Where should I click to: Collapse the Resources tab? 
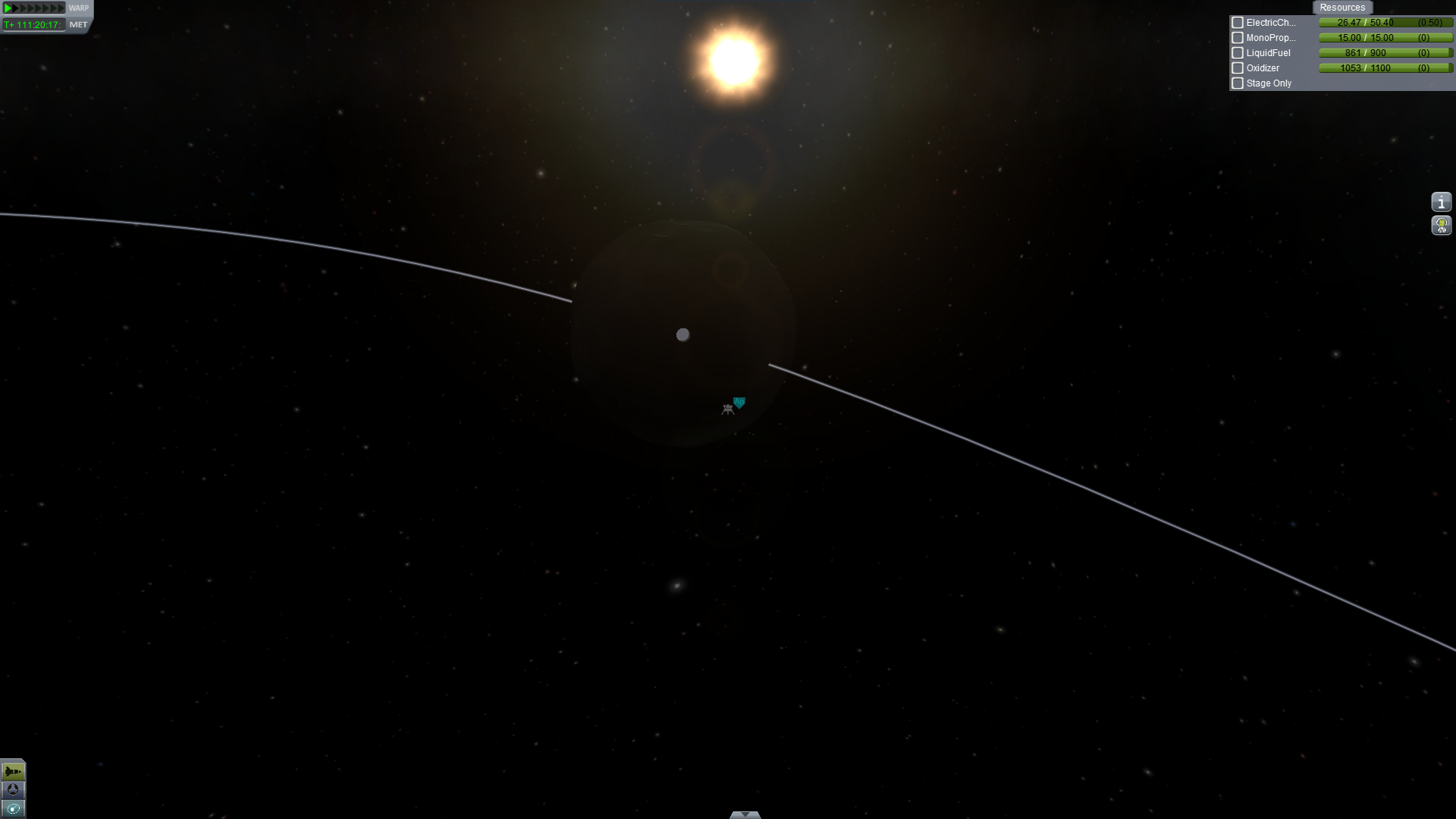[x=1341, y=8]
